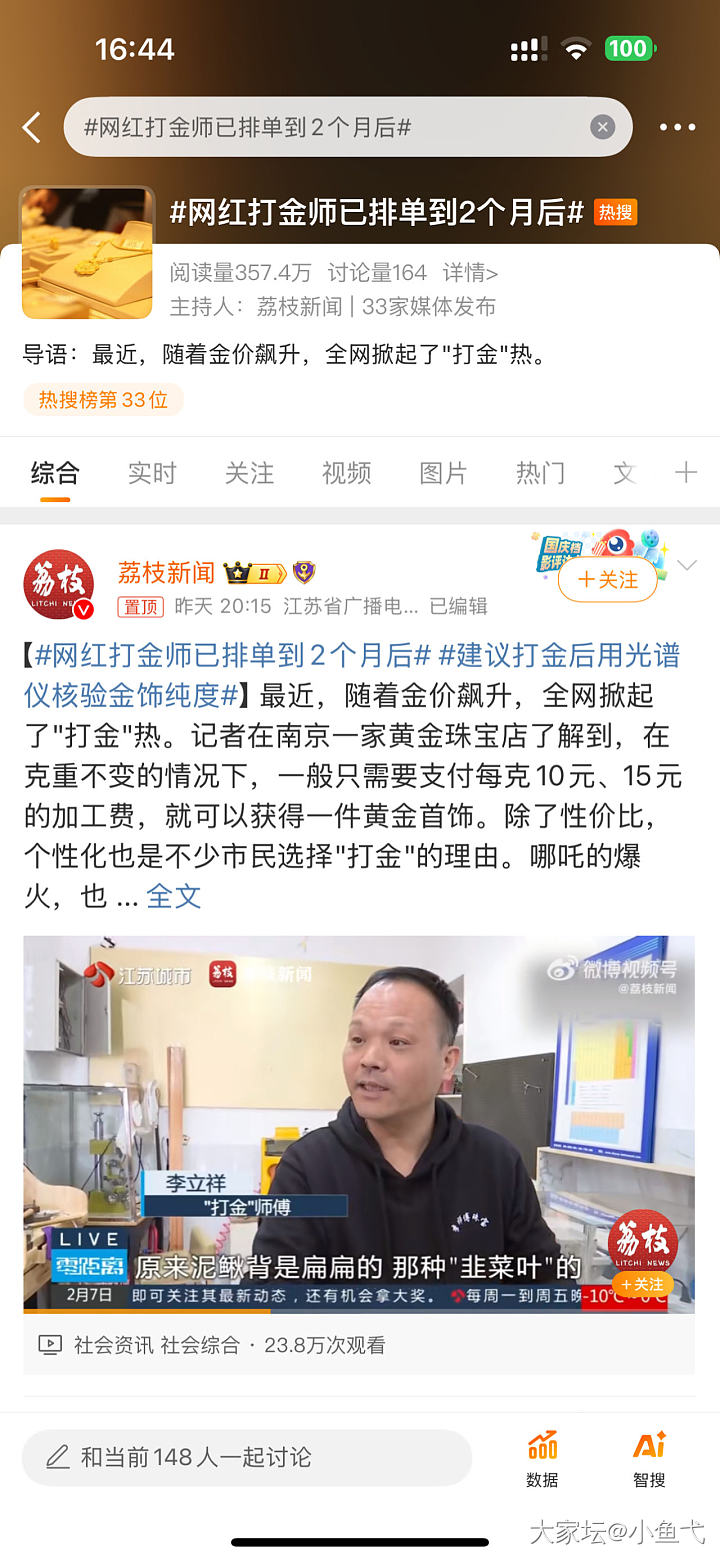720x1560 pixels.
Task: Open the discussion input box
Action: pos(246,1457)
